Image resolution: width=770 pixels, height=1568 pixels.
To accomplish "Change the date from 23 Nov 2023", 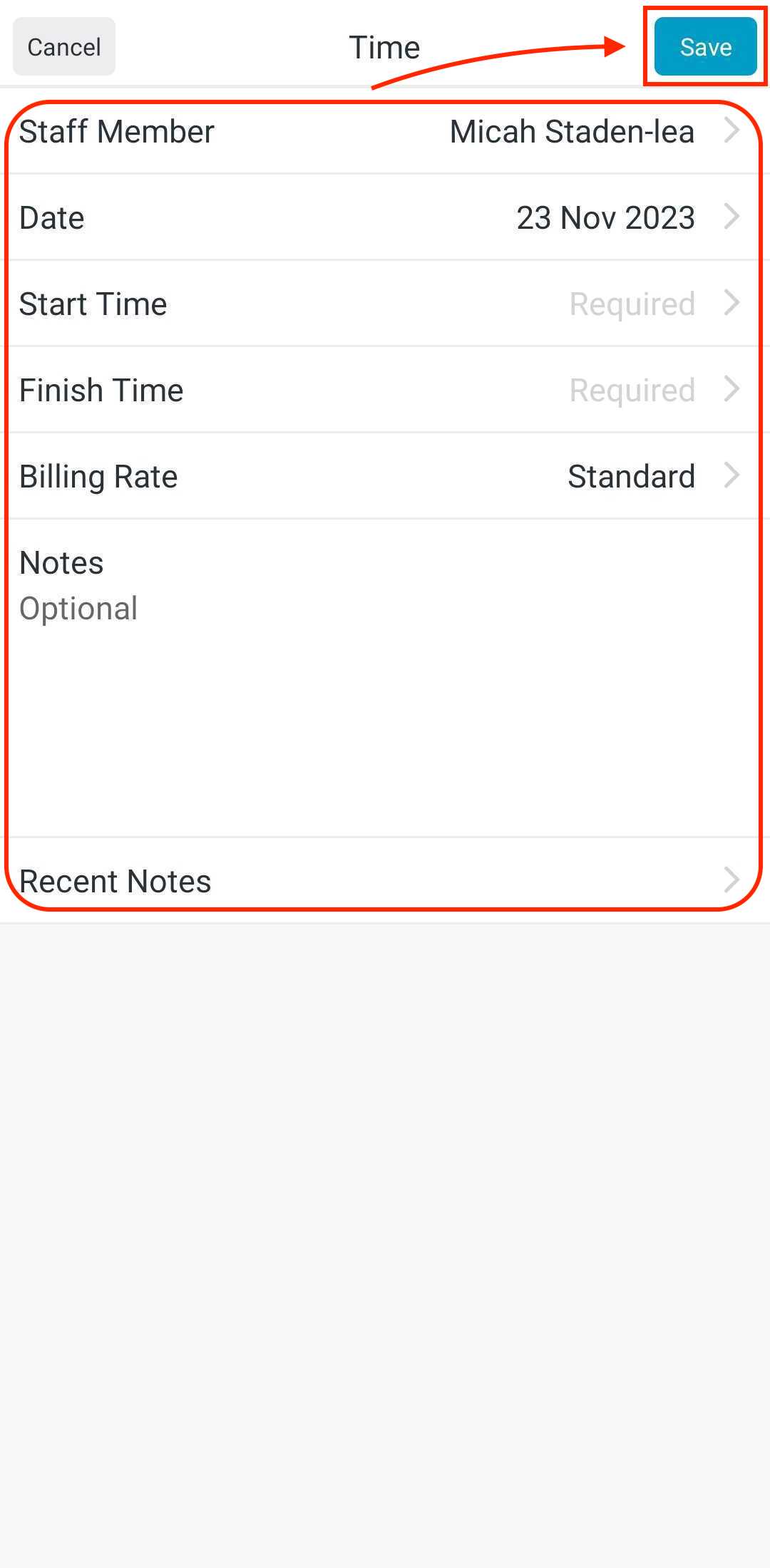I will coord(385,218).
